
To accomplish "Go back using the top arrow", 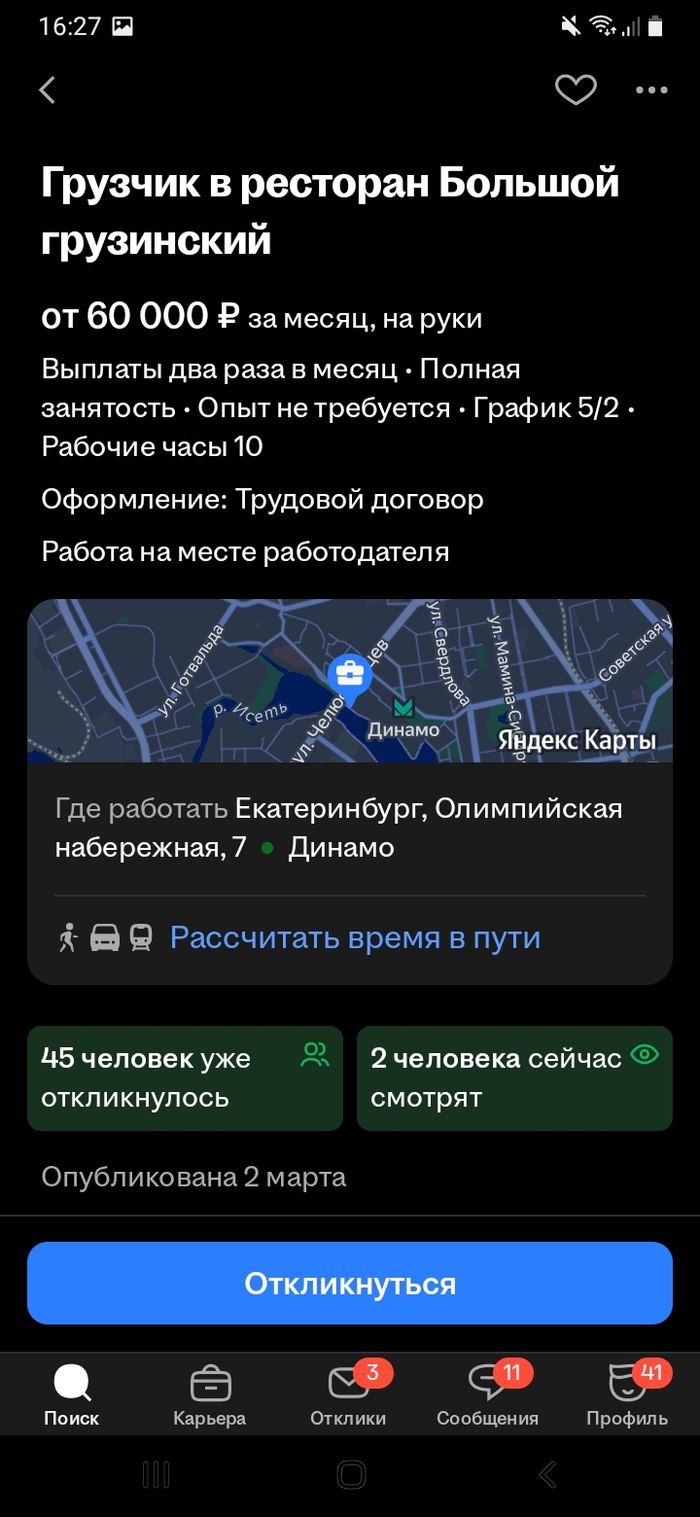I will pyautogui.click(x=47, y=90).
